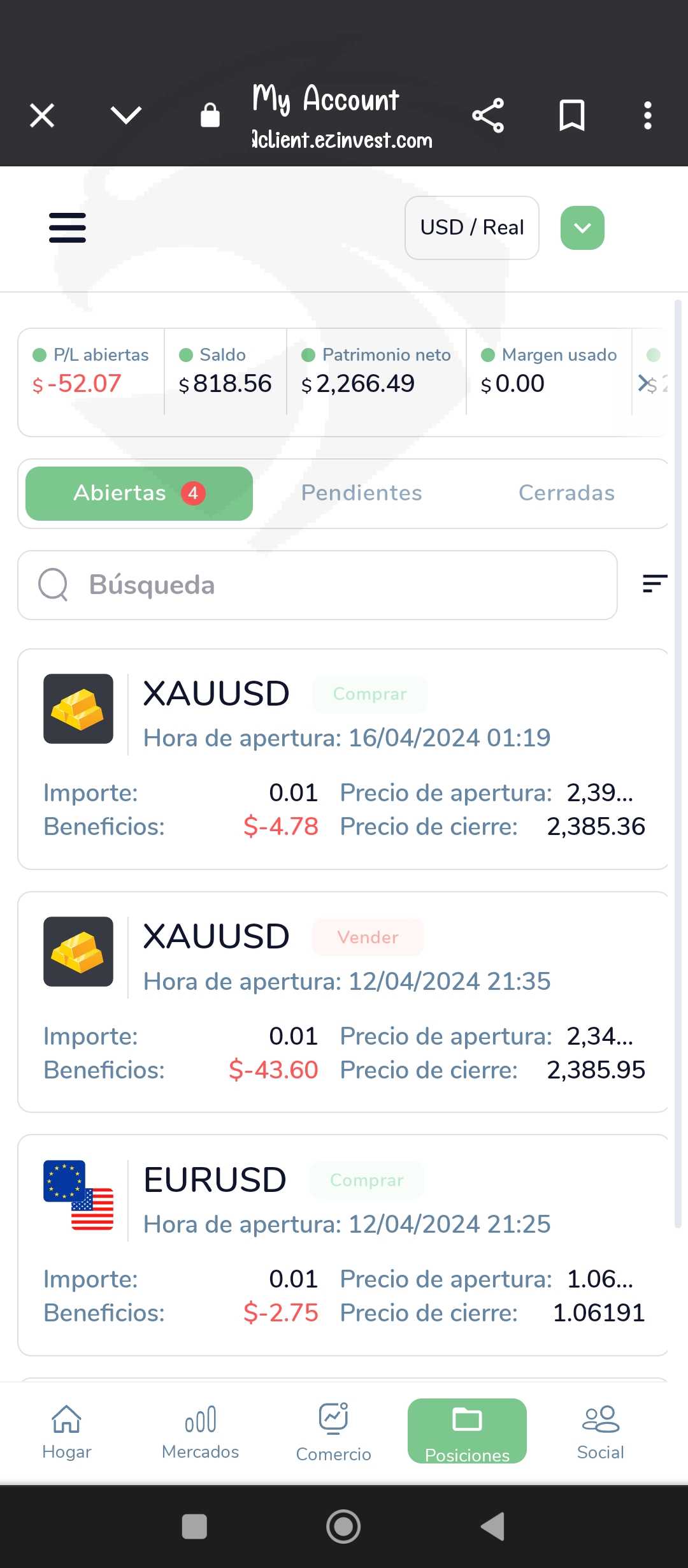Open the XAUUSD Comprar position card
688x1568 pixels.
pyautogui.click(x=343, y=759)
